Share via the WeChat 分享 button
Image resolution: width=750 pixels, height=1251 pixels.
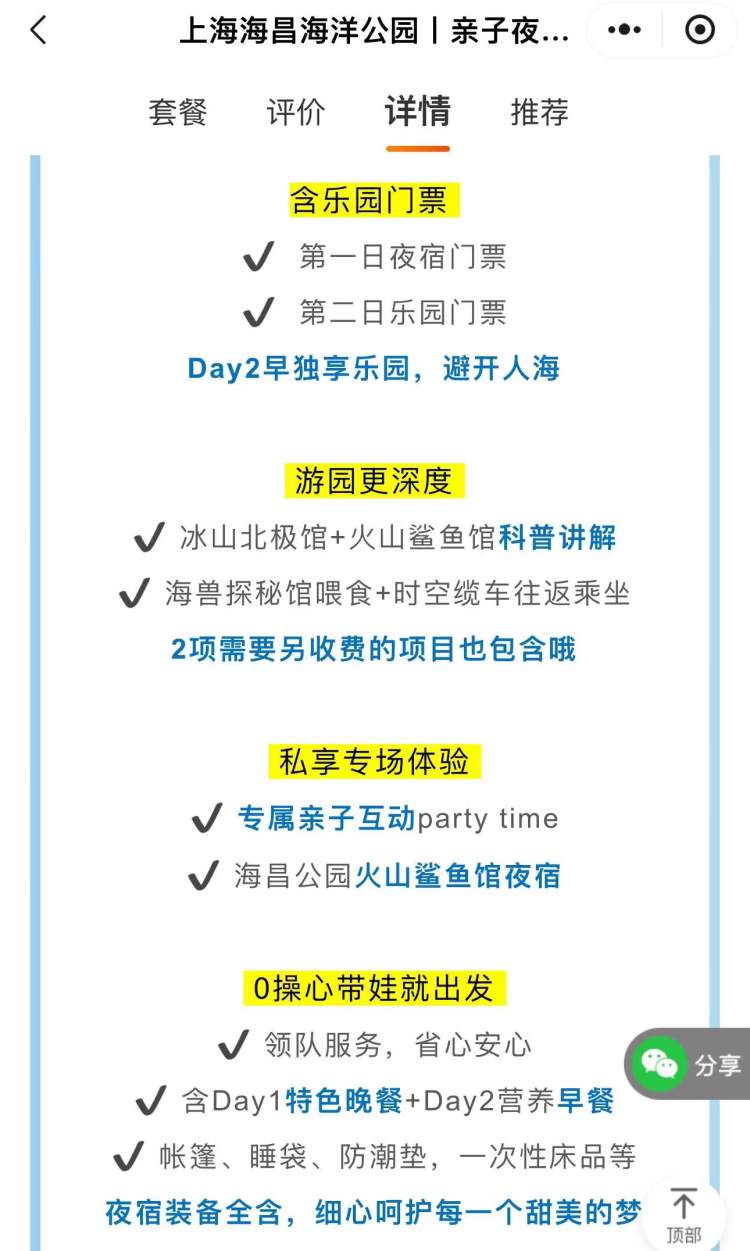688,1065
